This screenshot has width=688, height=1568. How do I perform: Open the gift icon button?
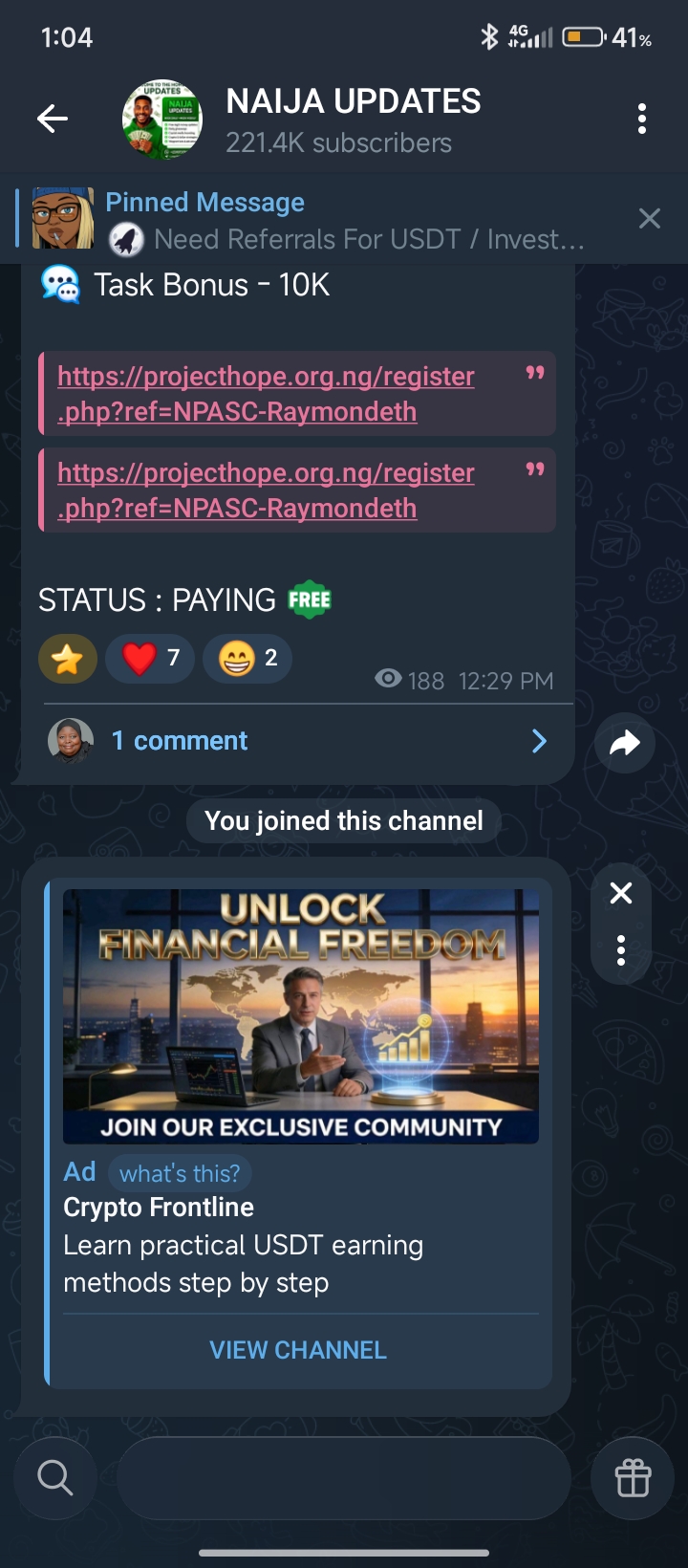(x=633, y=1478)
